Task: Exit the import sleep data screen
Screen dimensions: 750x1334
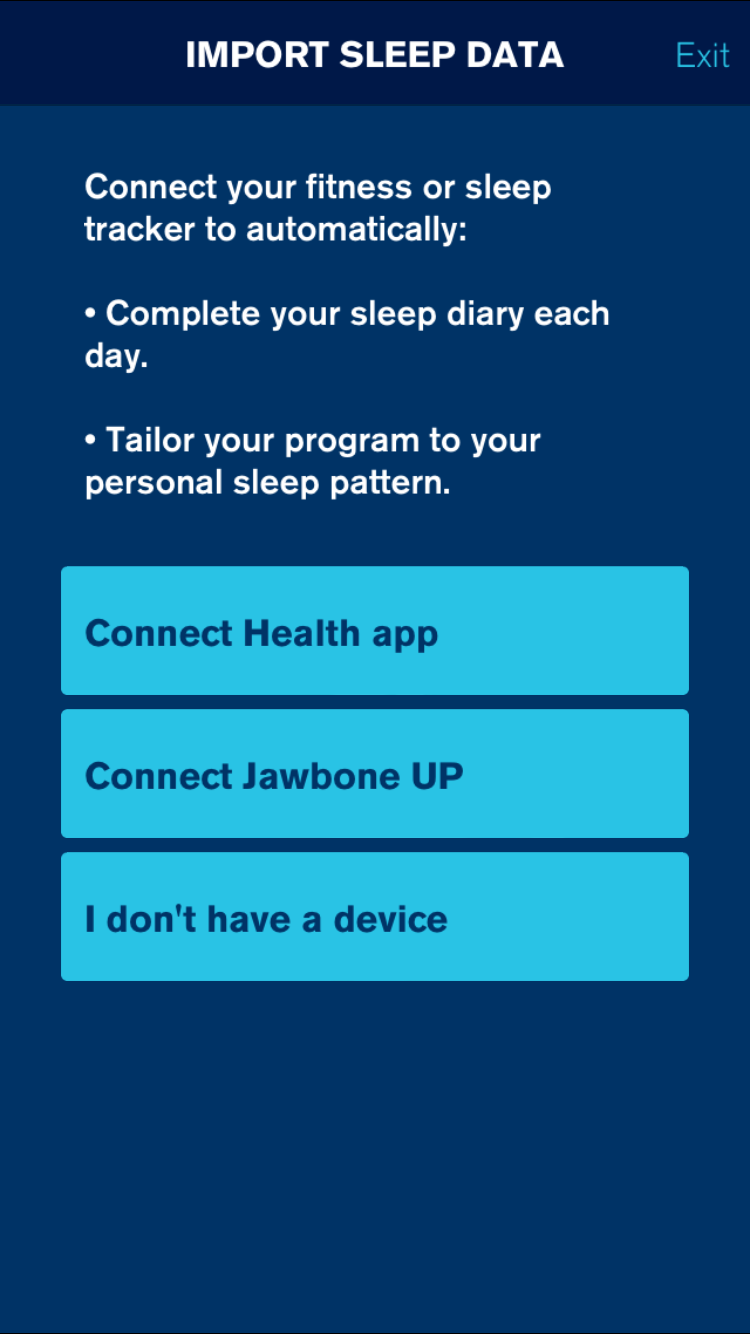Action: (702, 55)
